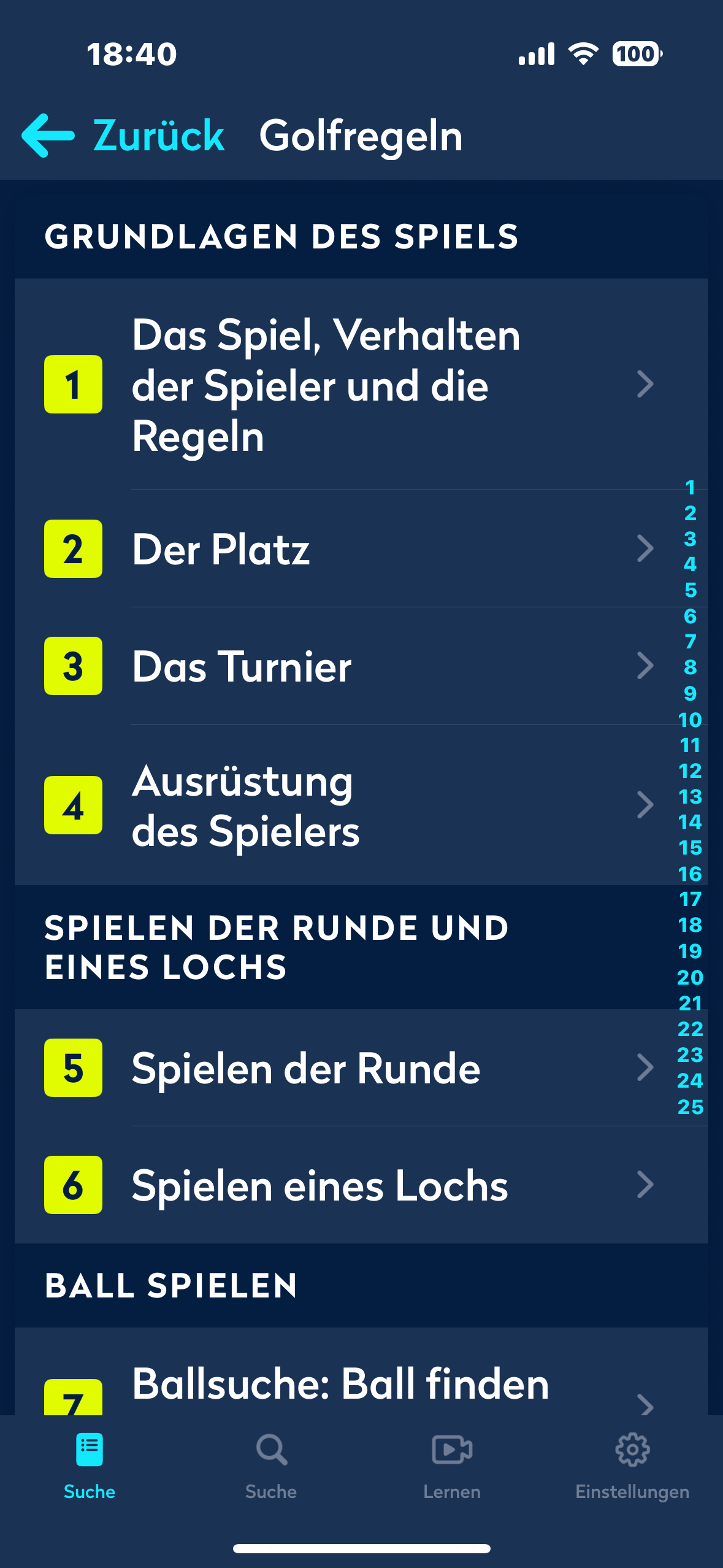
Task: Jump to rule 25 in the side index
Action: coord(690,1107)
